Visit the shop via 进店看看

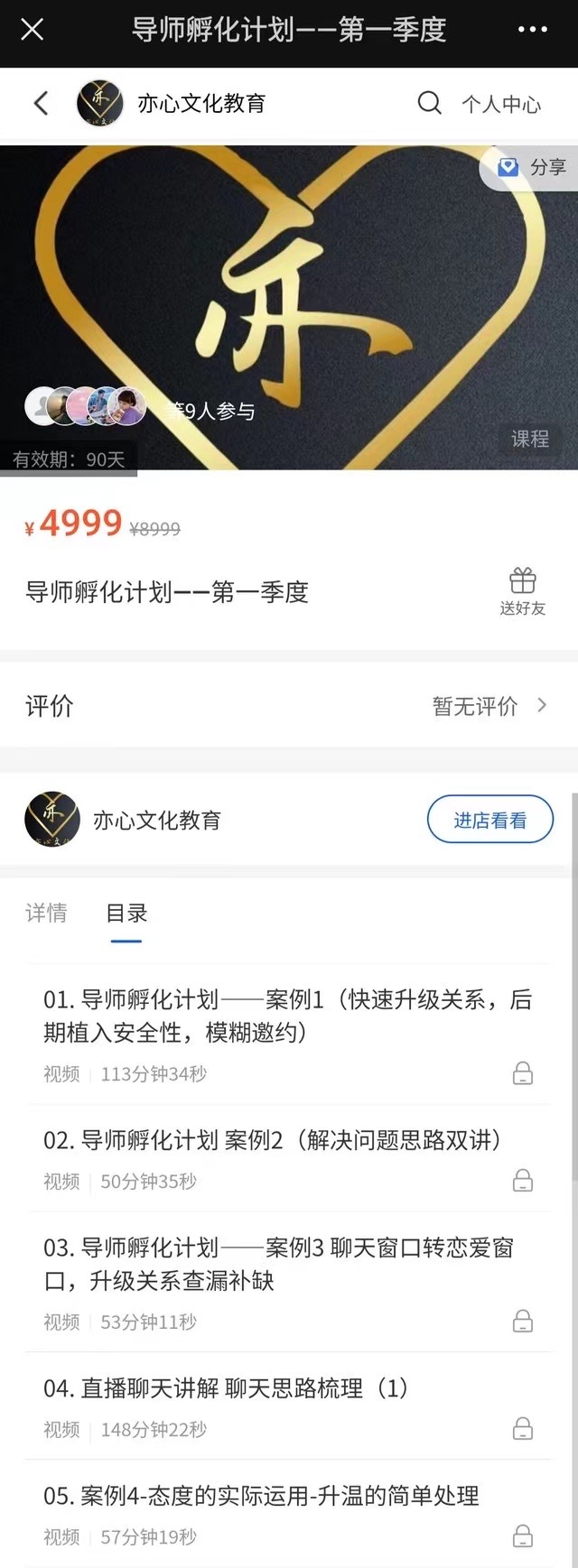(489, 820)
